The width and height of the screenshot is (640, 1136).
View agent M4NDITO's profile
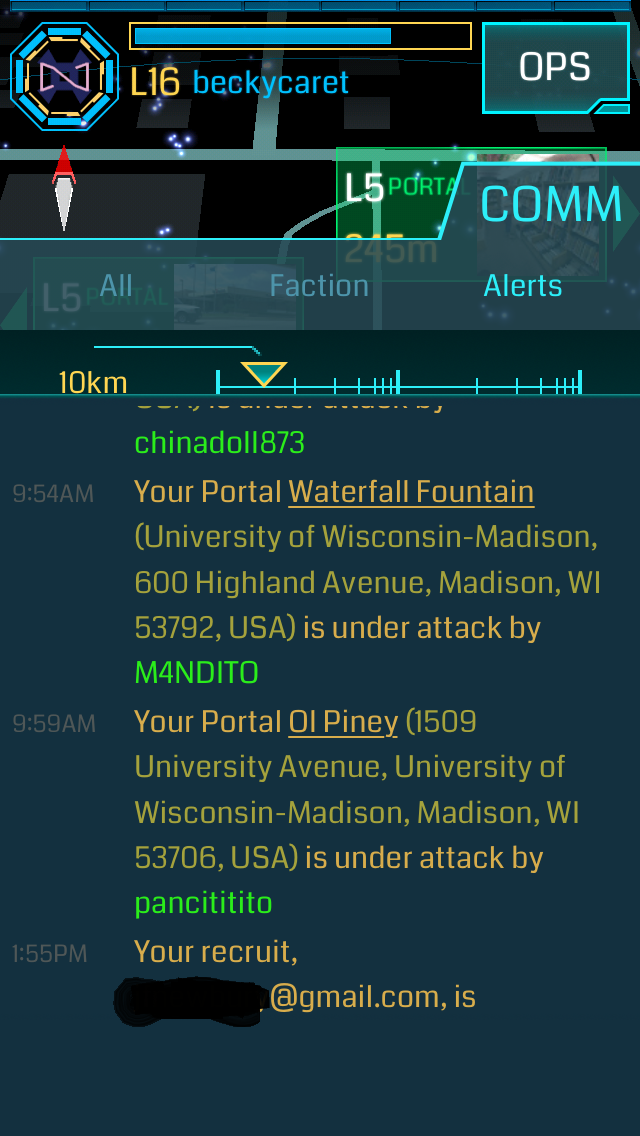(x=196, y=673)
